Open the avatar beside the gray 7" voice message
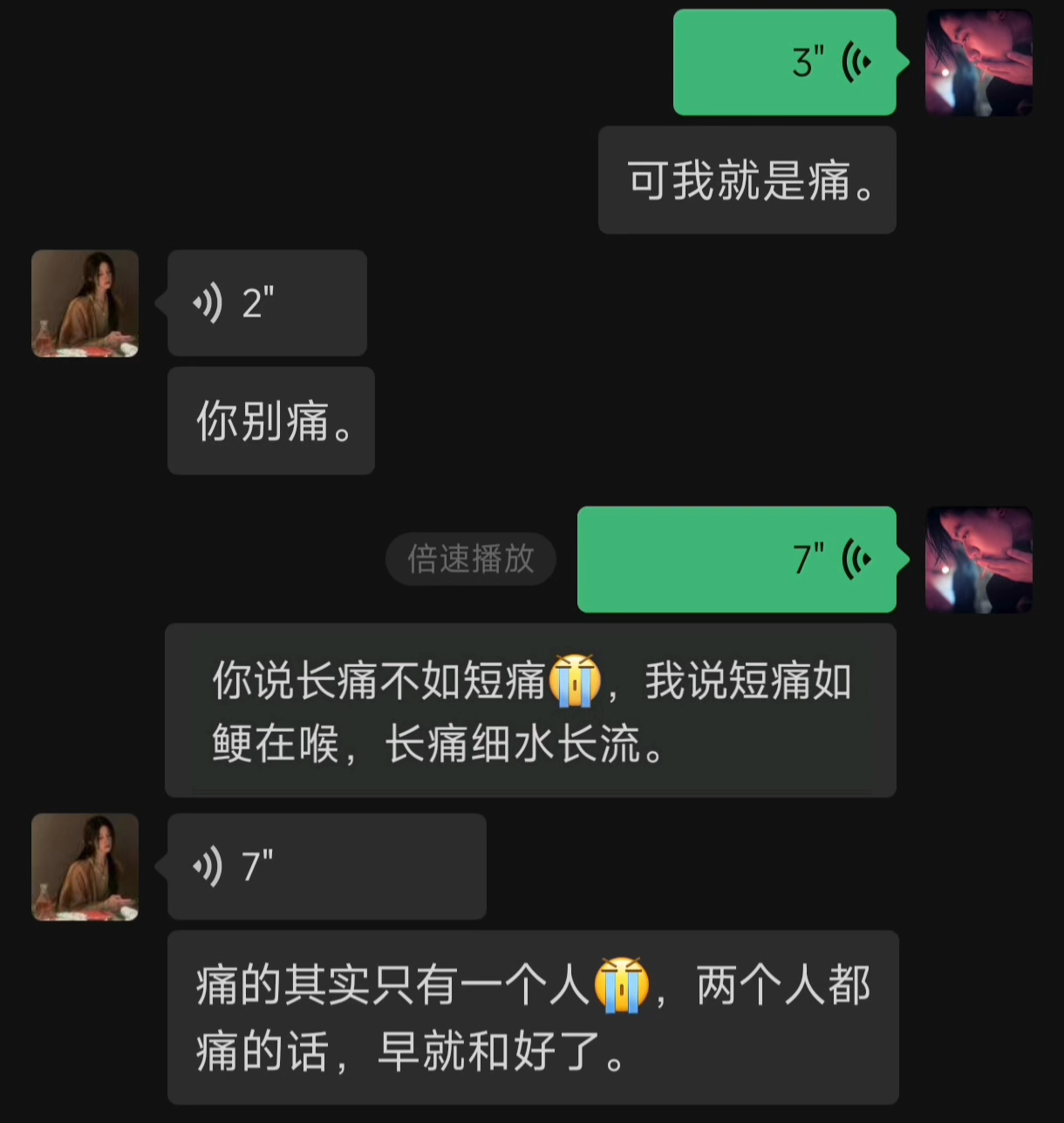This screenshot has width=1064, height=1123. coord(85,867)
